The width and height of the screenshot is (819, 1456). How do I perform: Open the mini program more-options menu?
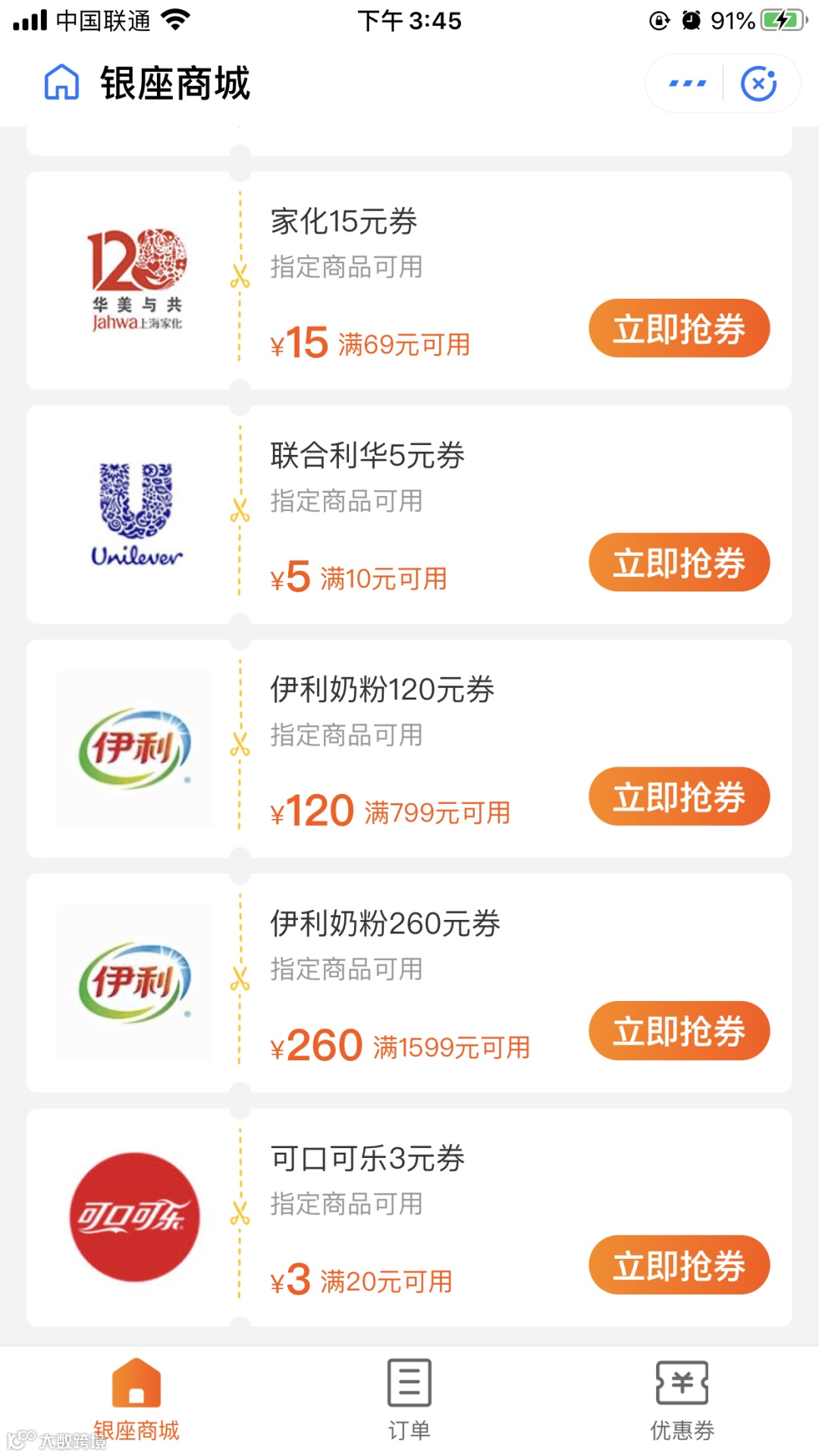pyautogui.click(x=687, y=83)
